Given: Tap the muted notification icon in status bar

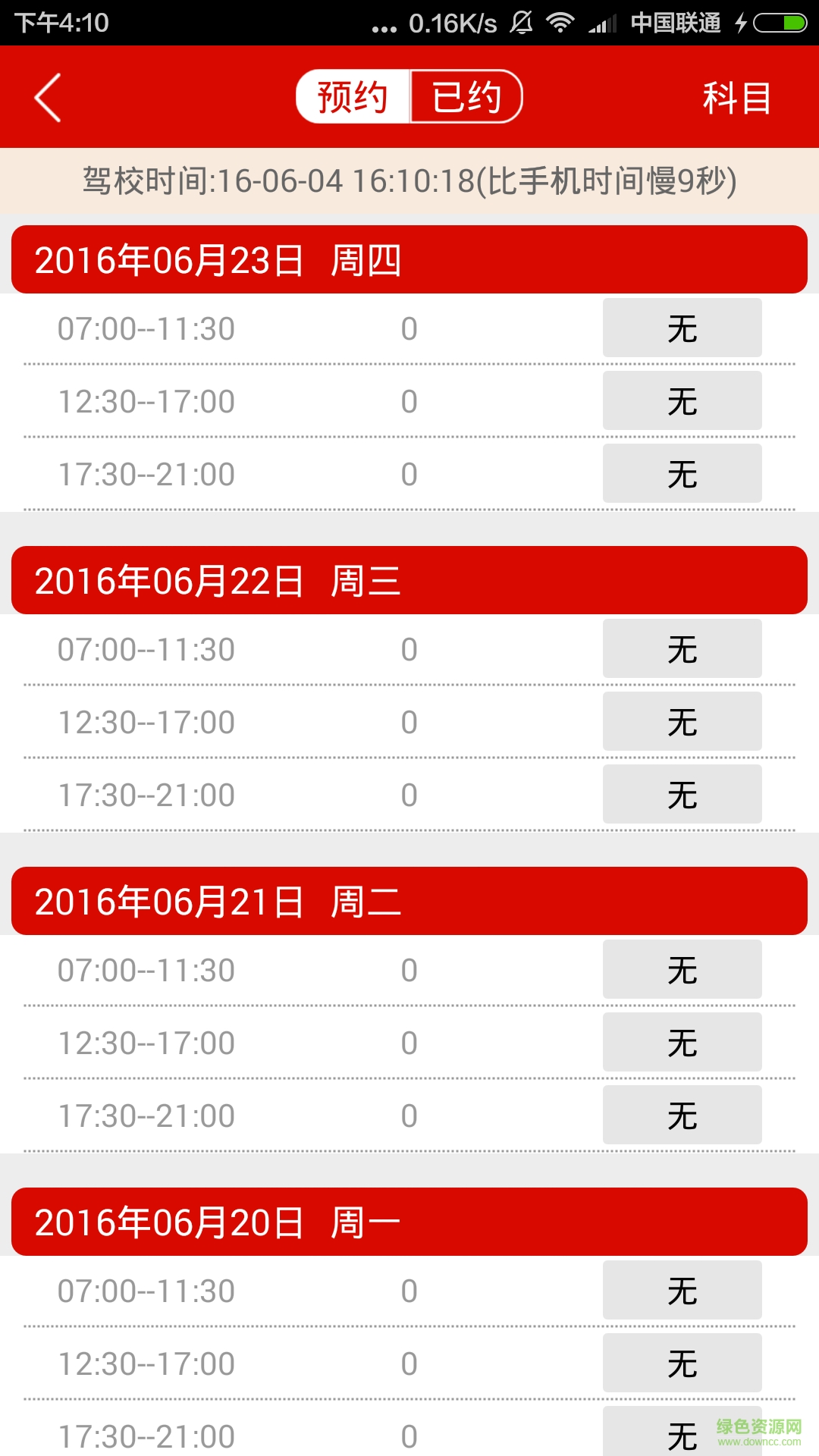Looking at the screenshot, I should click(519, 21).
